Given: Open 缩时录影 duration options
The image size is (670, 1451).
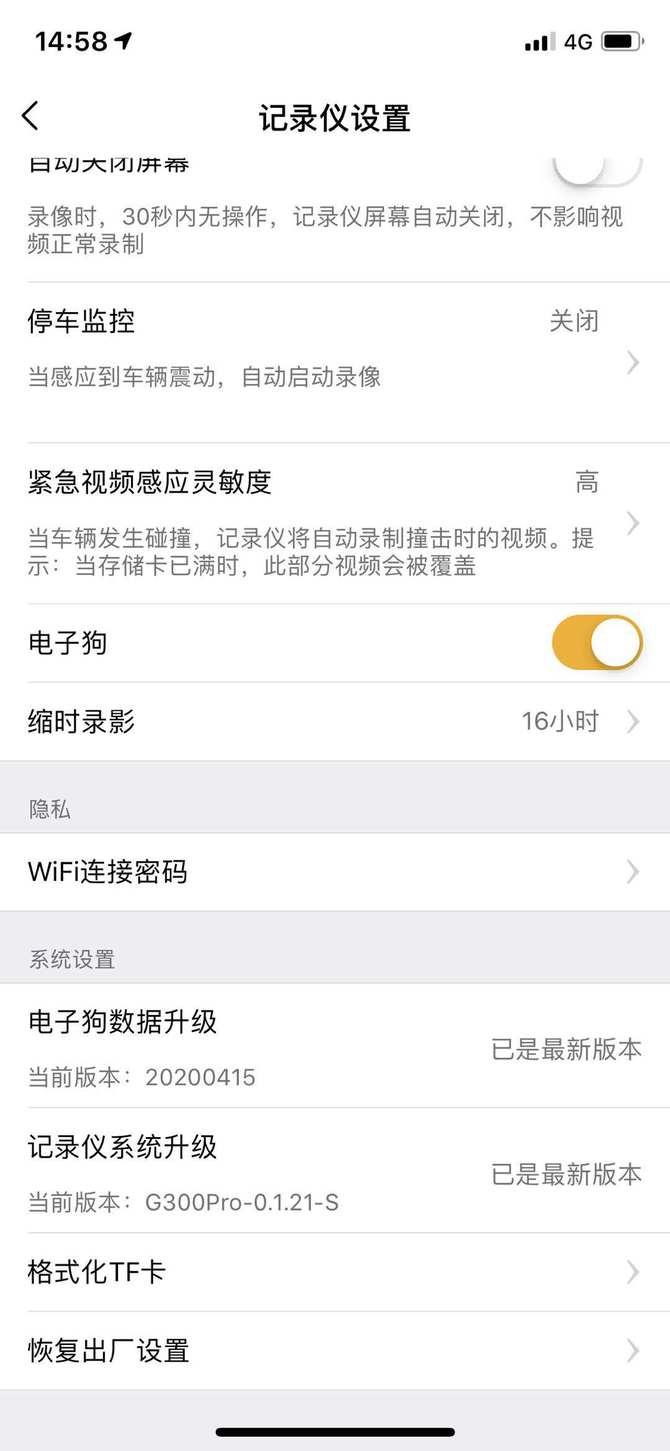Looking at the screenshot, I should click(335, 722).
